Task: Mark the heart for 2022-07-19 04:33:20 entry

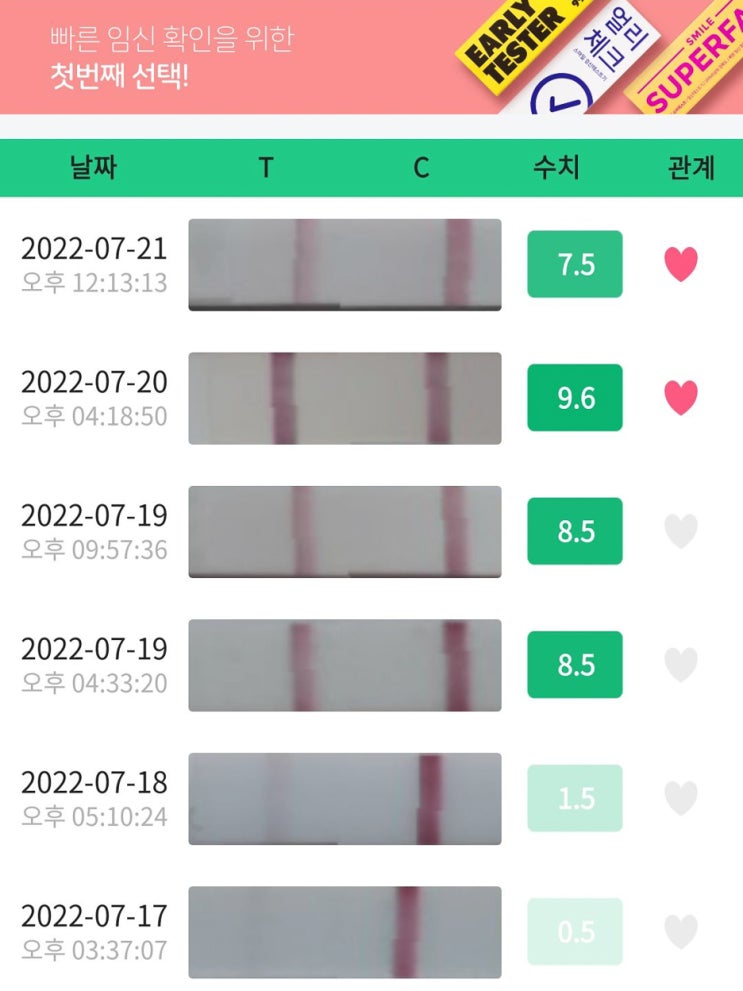Action: tap(681, 664)
